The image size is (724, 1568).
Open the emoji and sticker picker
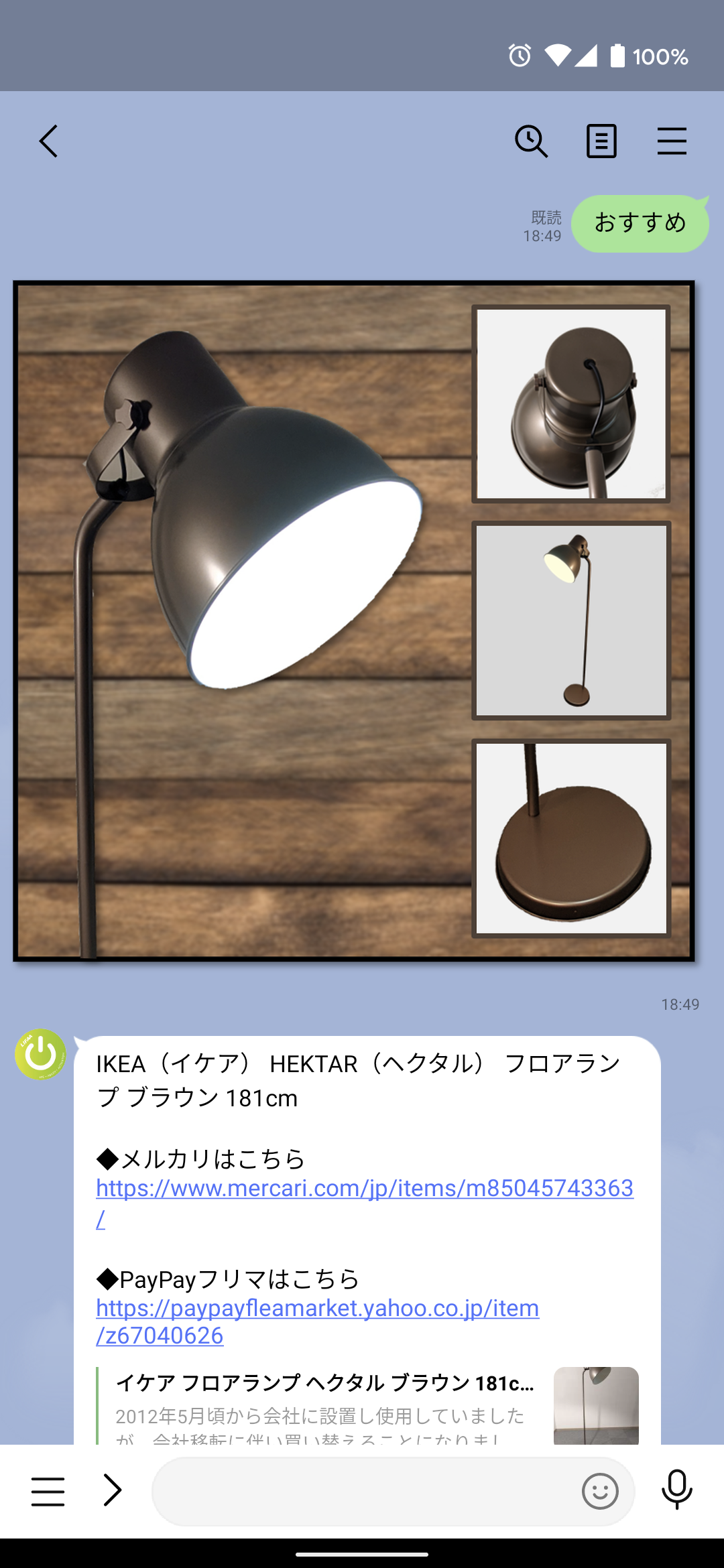(600, 1492)
